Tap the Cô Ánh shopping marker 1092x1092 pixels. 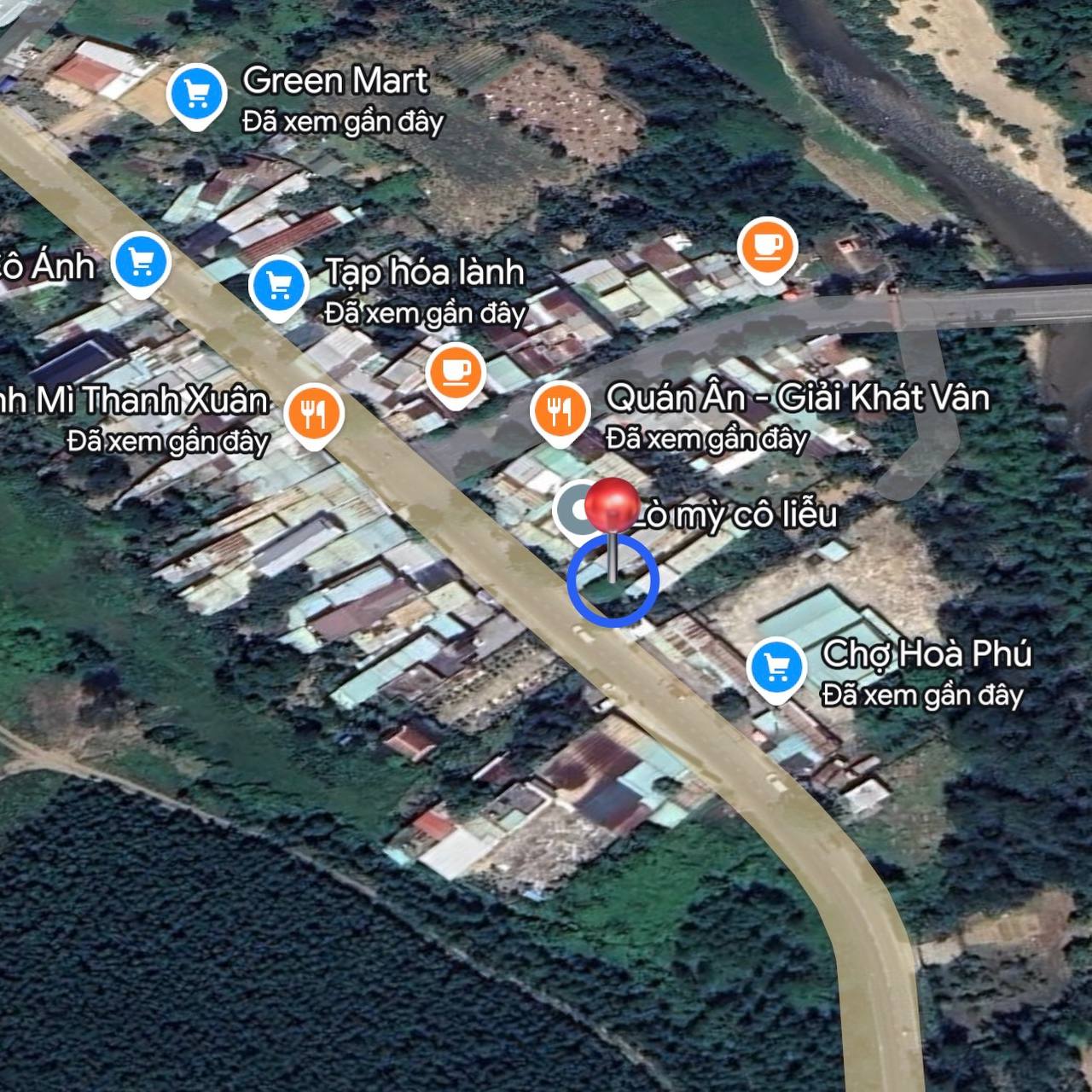142,262
